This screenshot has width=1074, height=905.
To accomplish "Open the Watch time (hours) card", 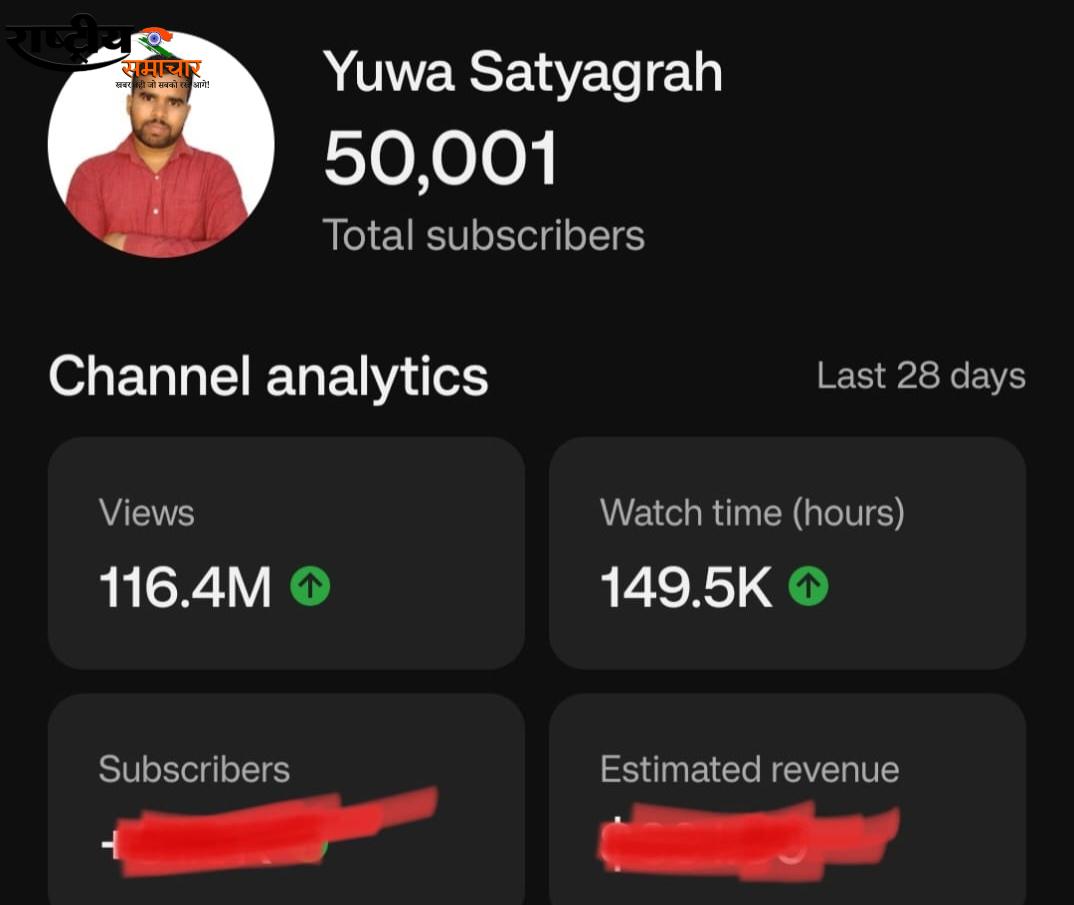I will tap(787, 552).
